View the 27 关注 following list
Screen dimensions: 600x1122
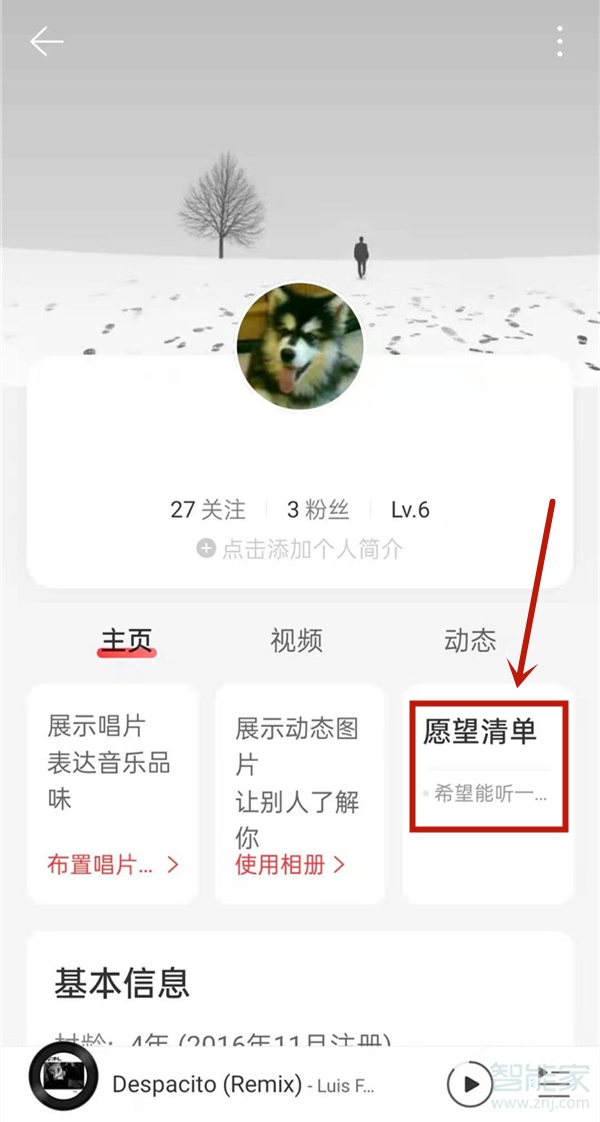pos(207,510)
